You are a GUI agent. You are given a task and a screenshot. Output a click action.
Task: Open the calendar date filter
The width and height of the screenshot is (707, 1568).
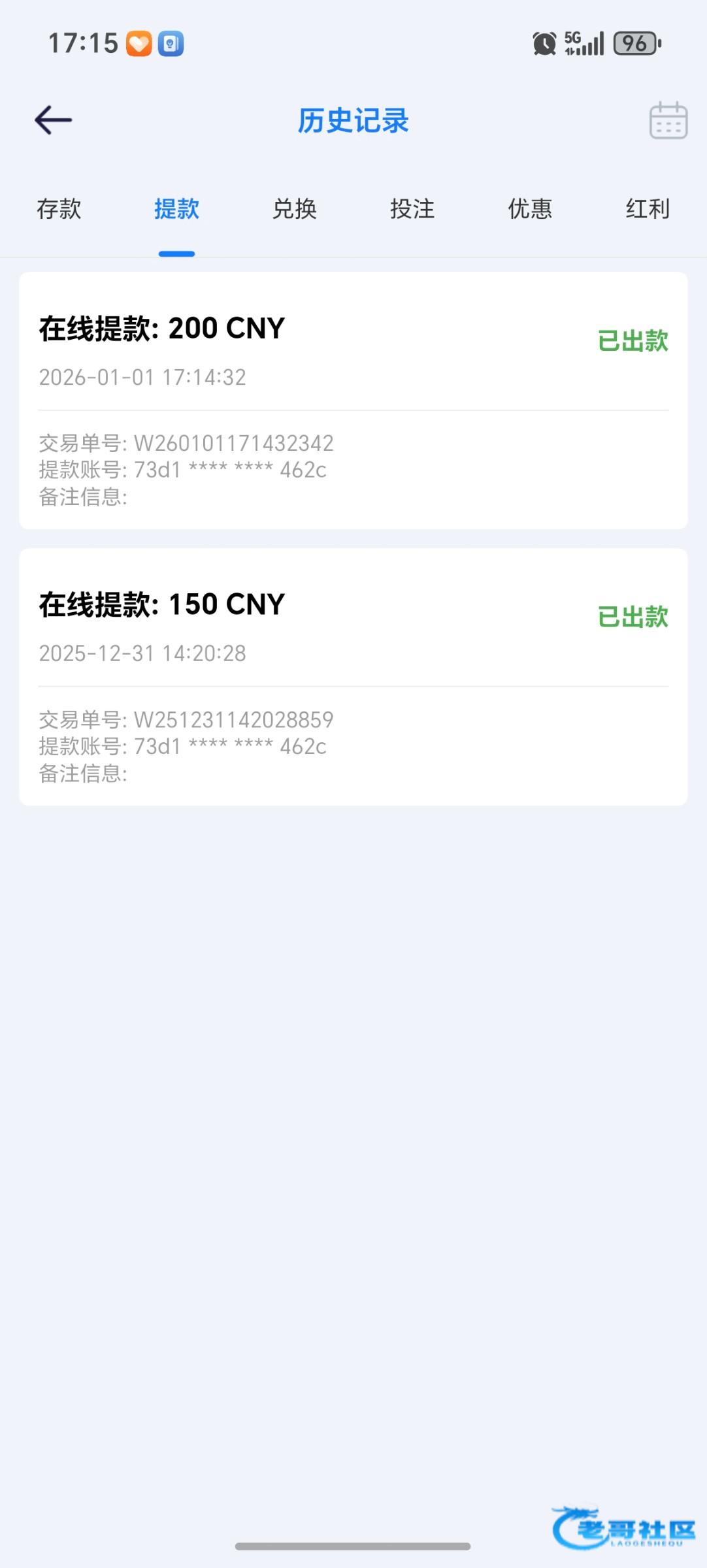[x=668, y=120]
